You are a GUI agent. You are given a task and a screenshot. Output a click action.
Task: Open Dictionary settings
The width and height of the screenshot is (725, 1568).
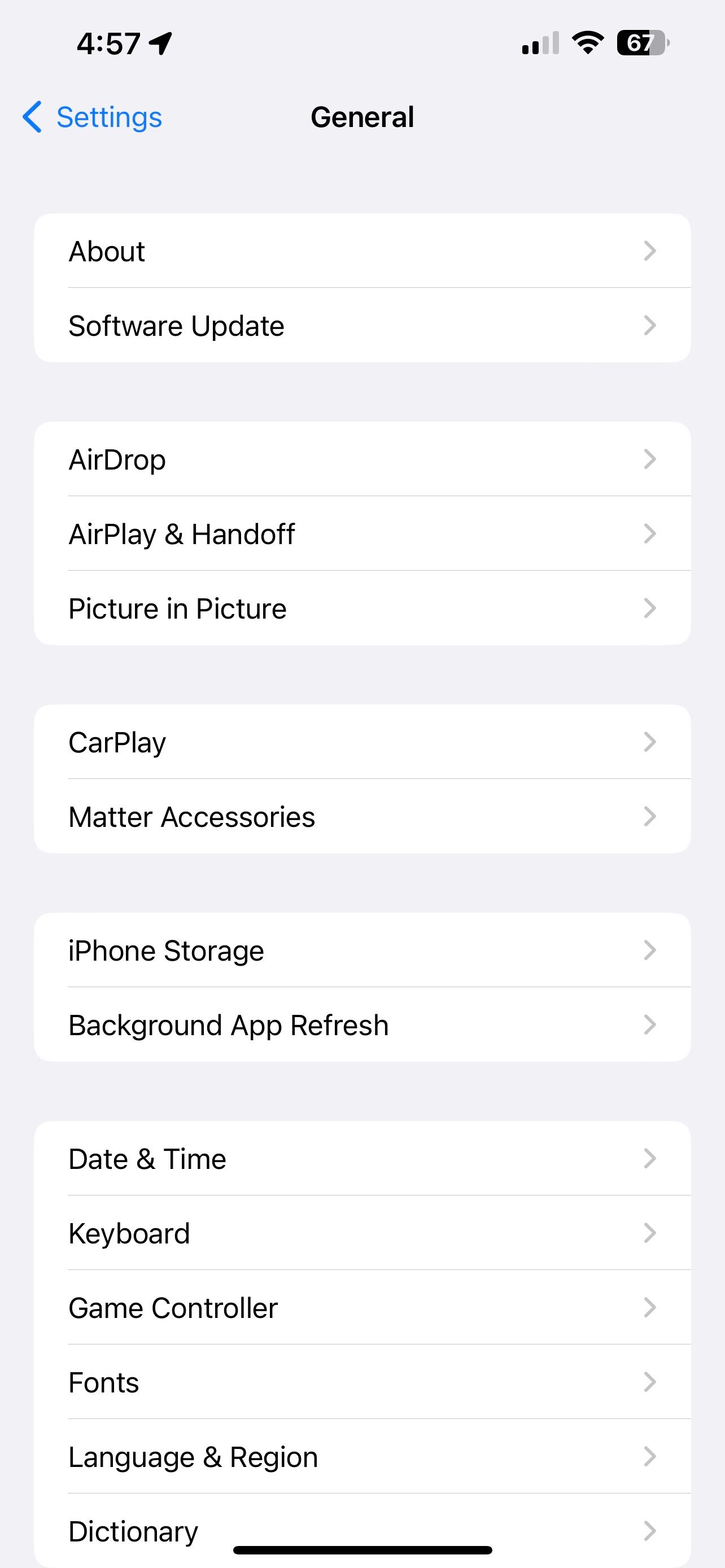pyautogui.click(x=361, y=1528)
